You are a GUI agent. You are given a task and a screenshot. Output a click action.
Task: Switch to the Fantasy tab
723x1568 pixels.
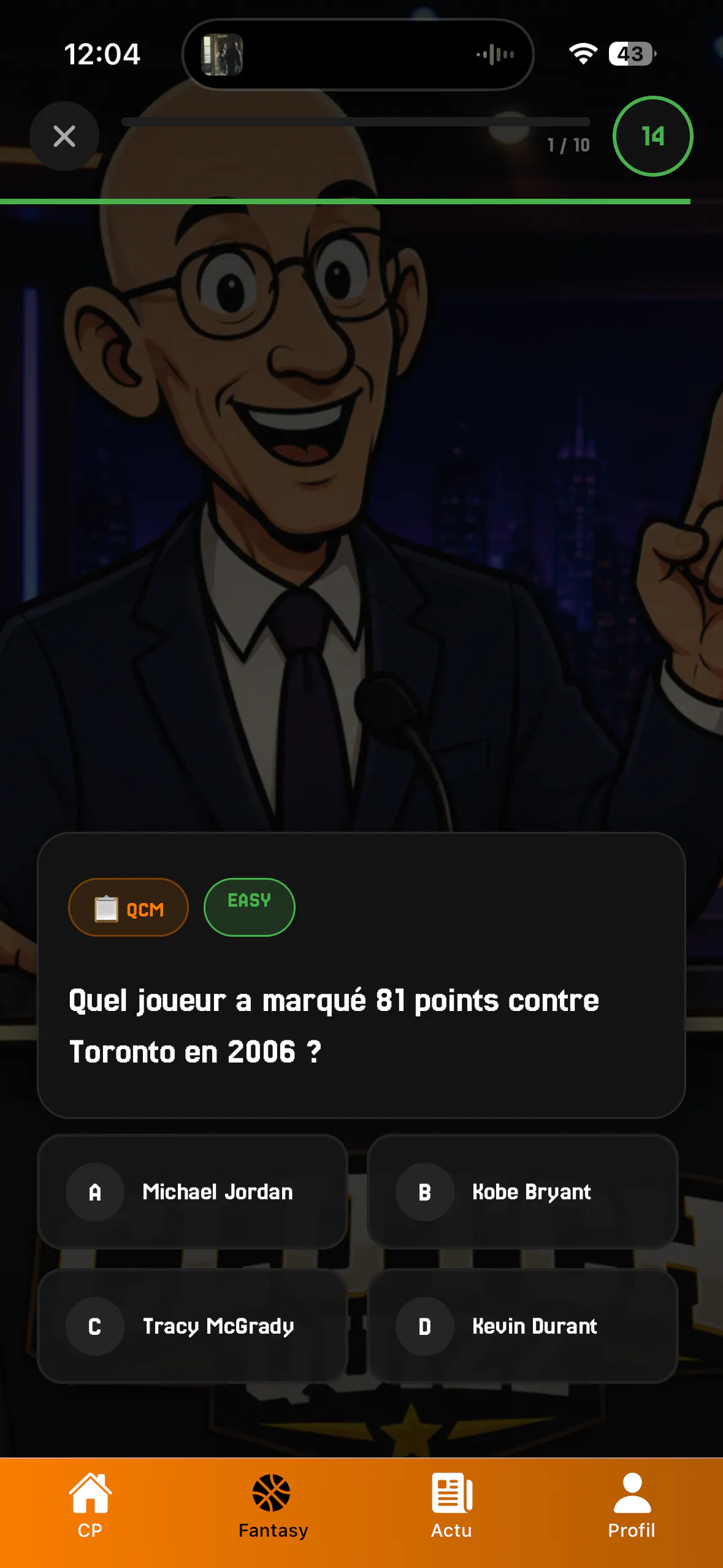(273, 1505)
